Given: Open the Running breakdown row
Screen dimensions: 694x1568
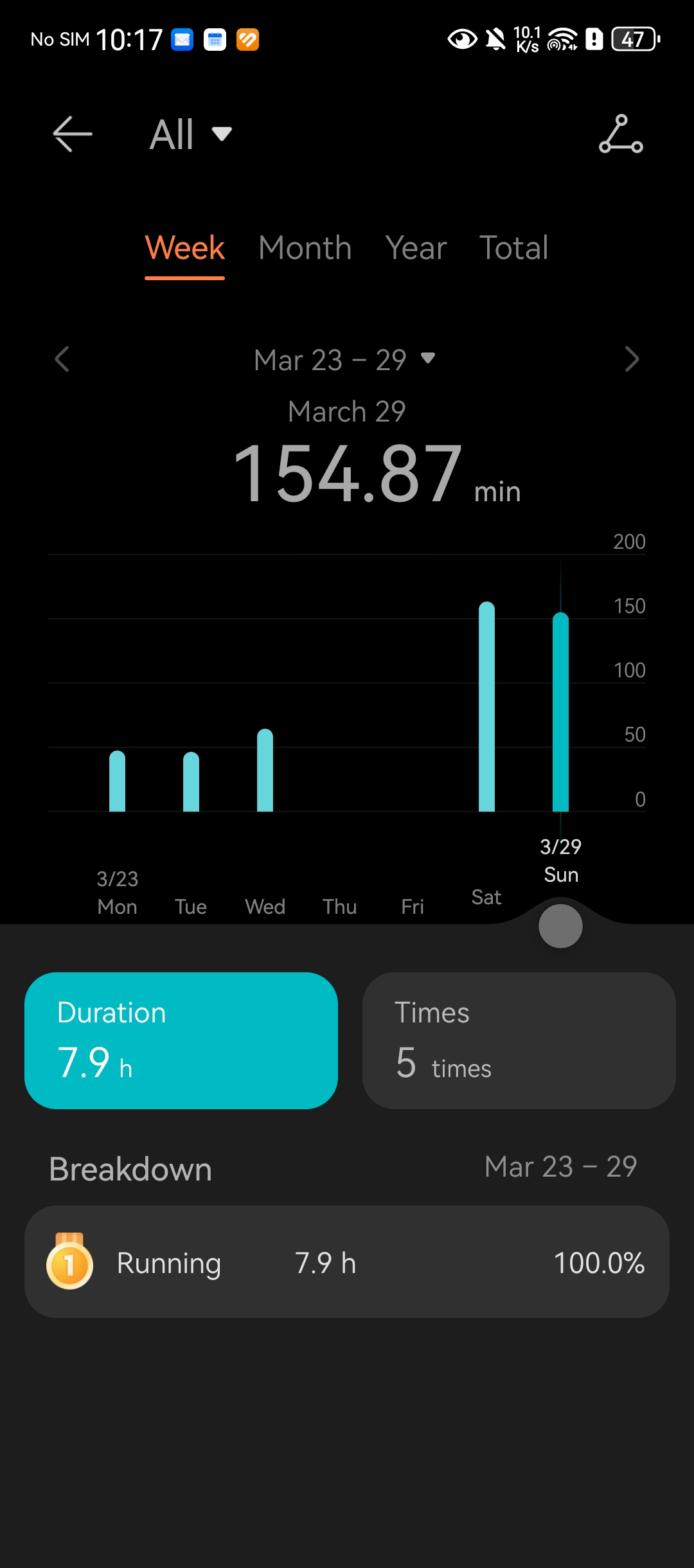Looking at the screenshot, I should point(347,1262).
